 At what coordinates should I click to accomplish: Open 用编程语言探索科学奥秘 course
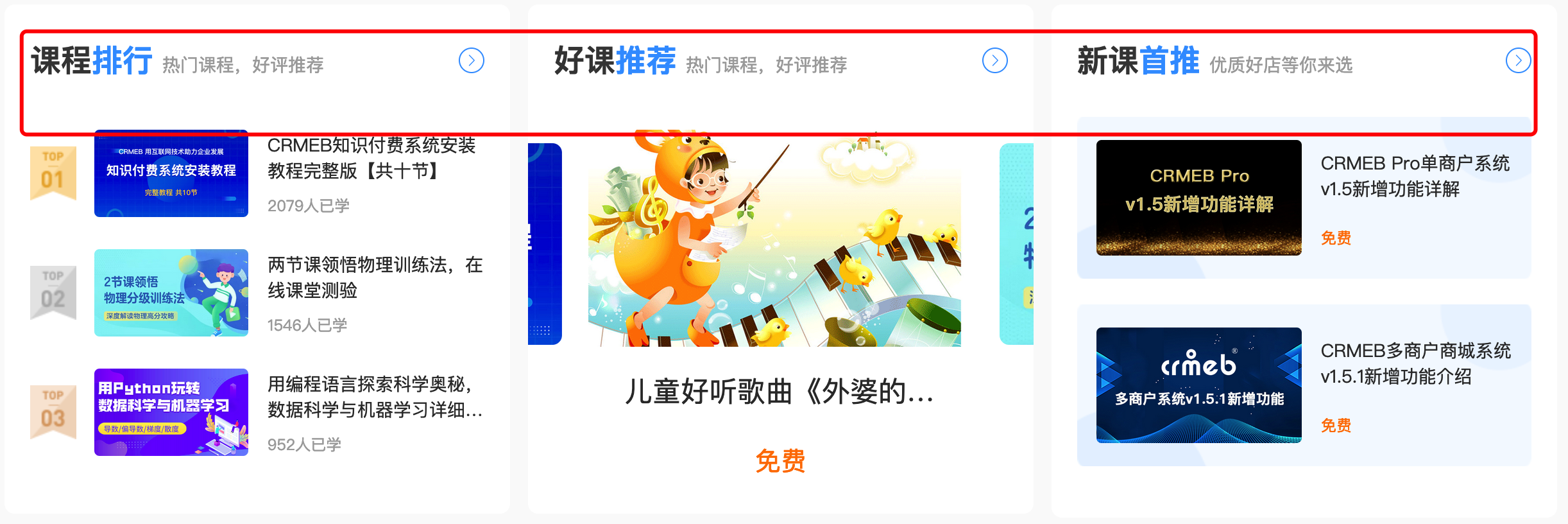pyautogui.click(x=374, y=397)
